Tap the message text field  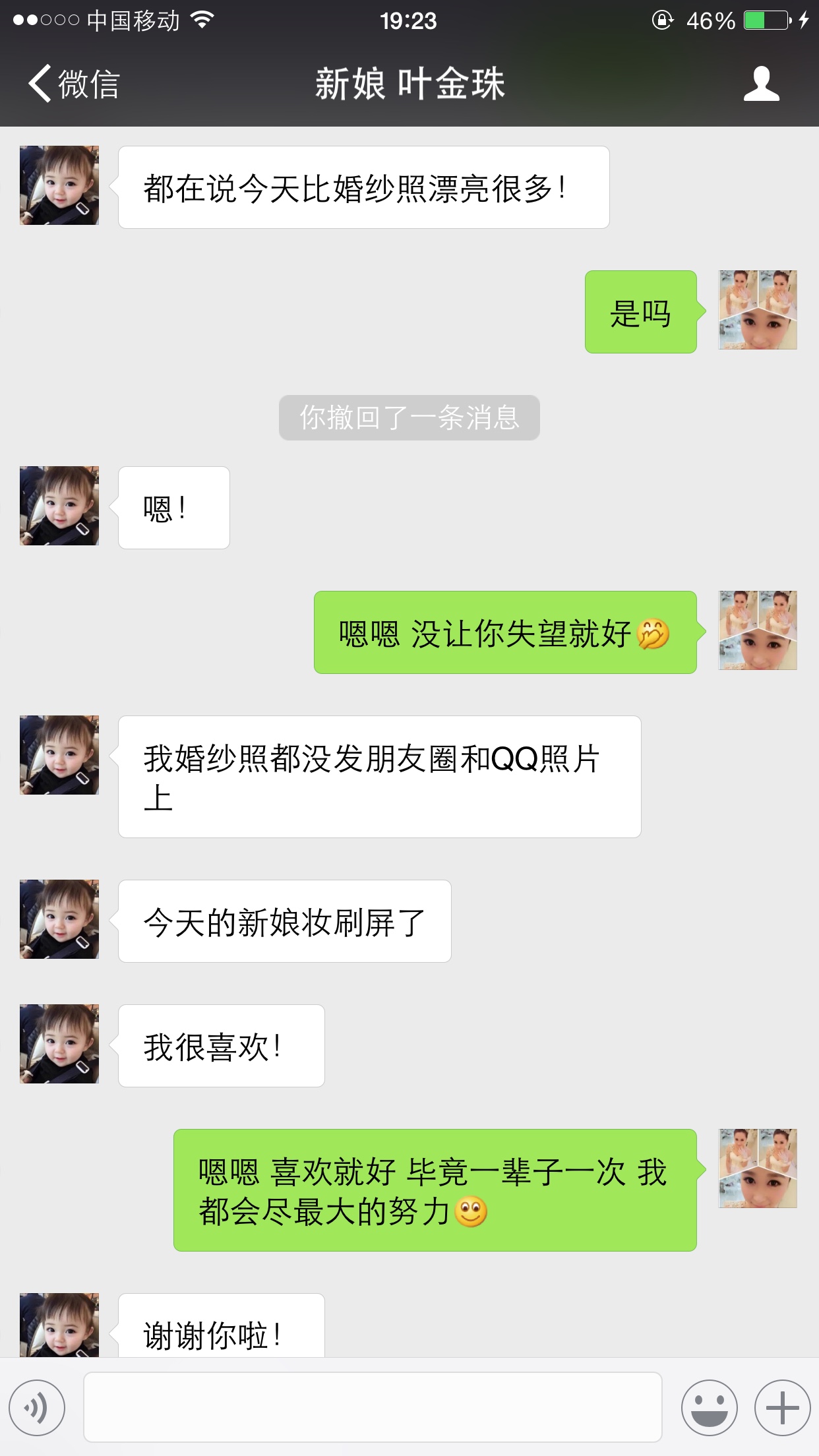373,1407
